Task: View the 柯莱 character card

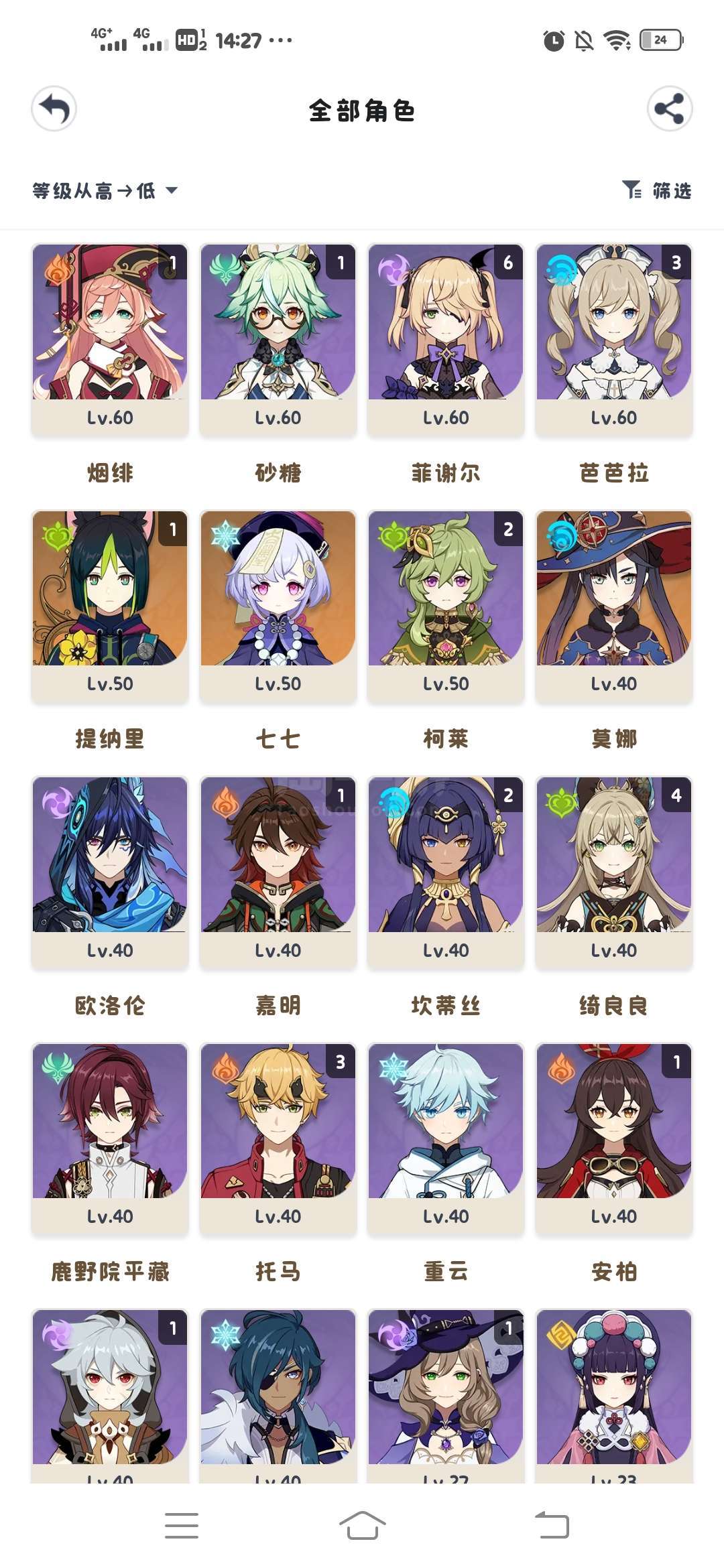Action: (x=446, y=606)
